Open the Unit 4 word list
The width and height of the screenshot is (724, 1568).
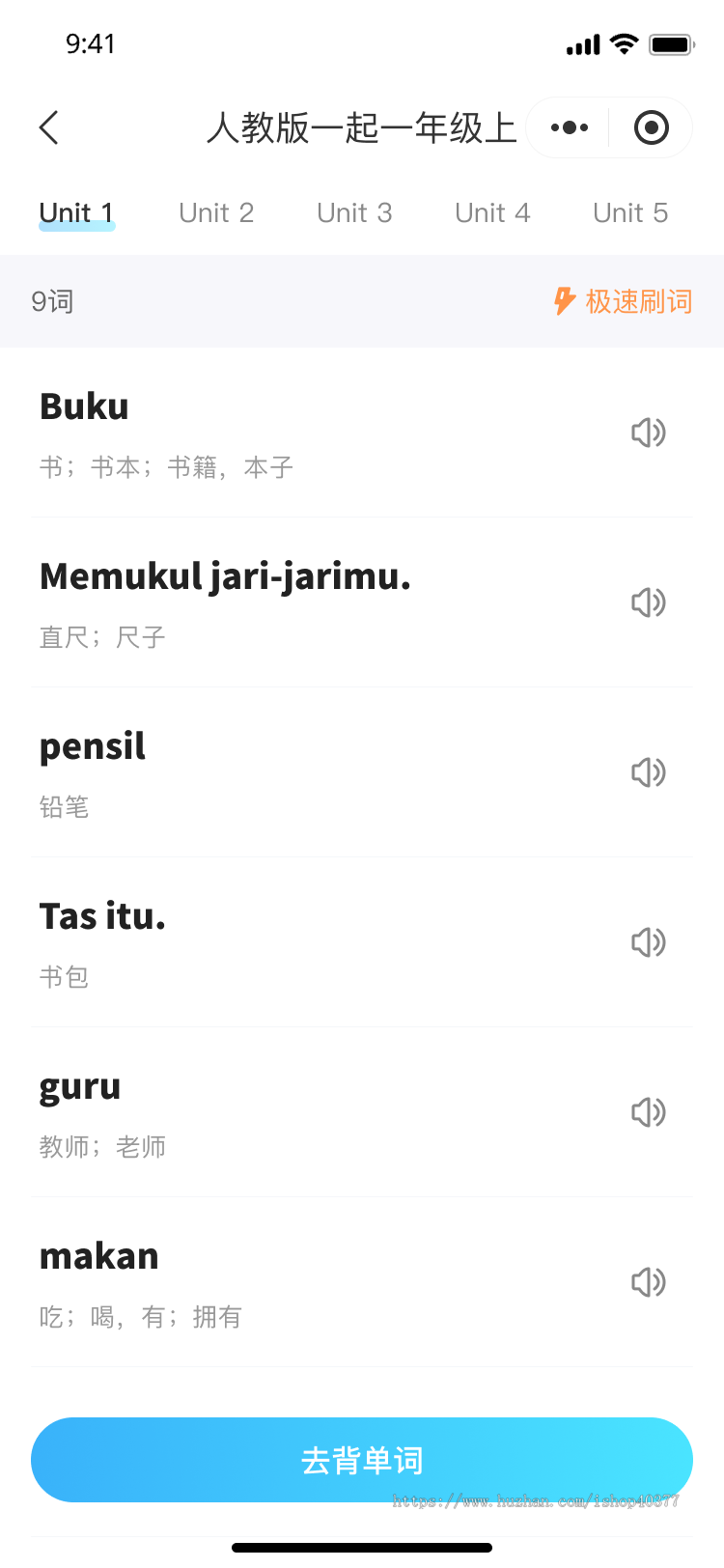click(492, 212)
